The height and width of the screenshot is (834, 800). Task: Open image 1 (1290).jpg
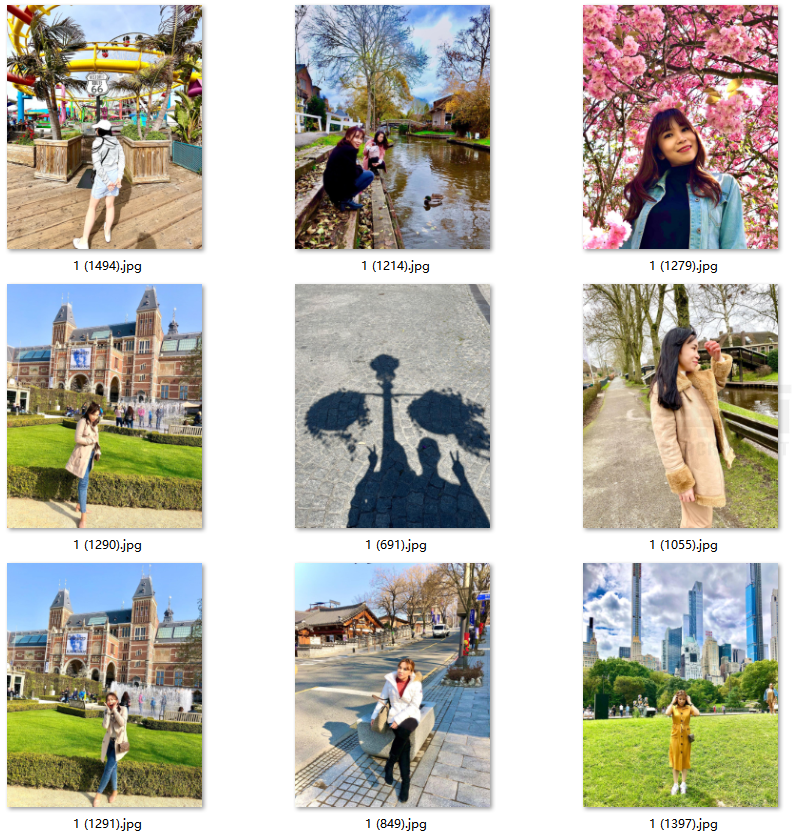tap(105, 406)
